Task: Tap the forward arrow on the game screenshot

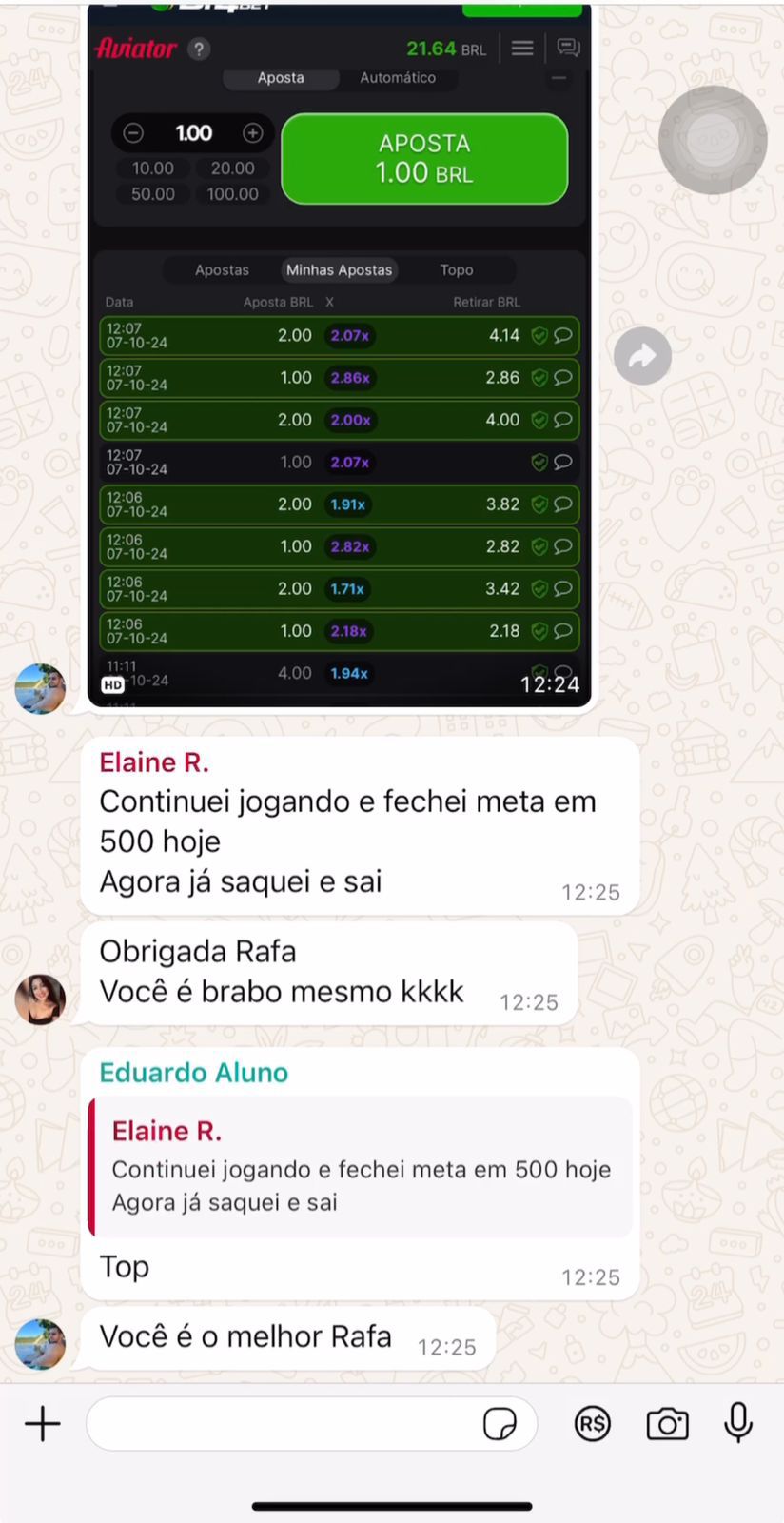Action: (642, 355)
